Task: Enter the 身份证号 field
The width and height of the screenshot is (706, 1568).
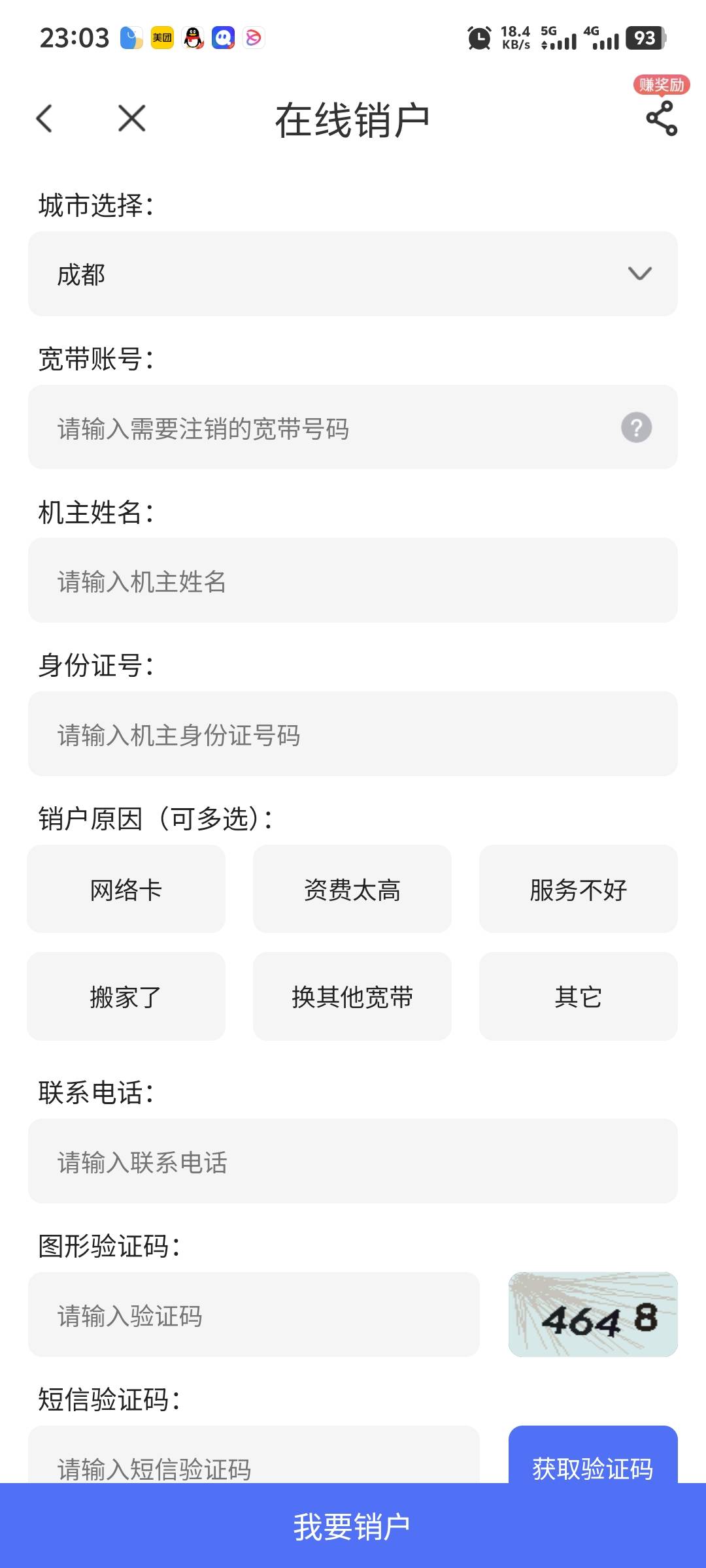Action: (353, 734)
